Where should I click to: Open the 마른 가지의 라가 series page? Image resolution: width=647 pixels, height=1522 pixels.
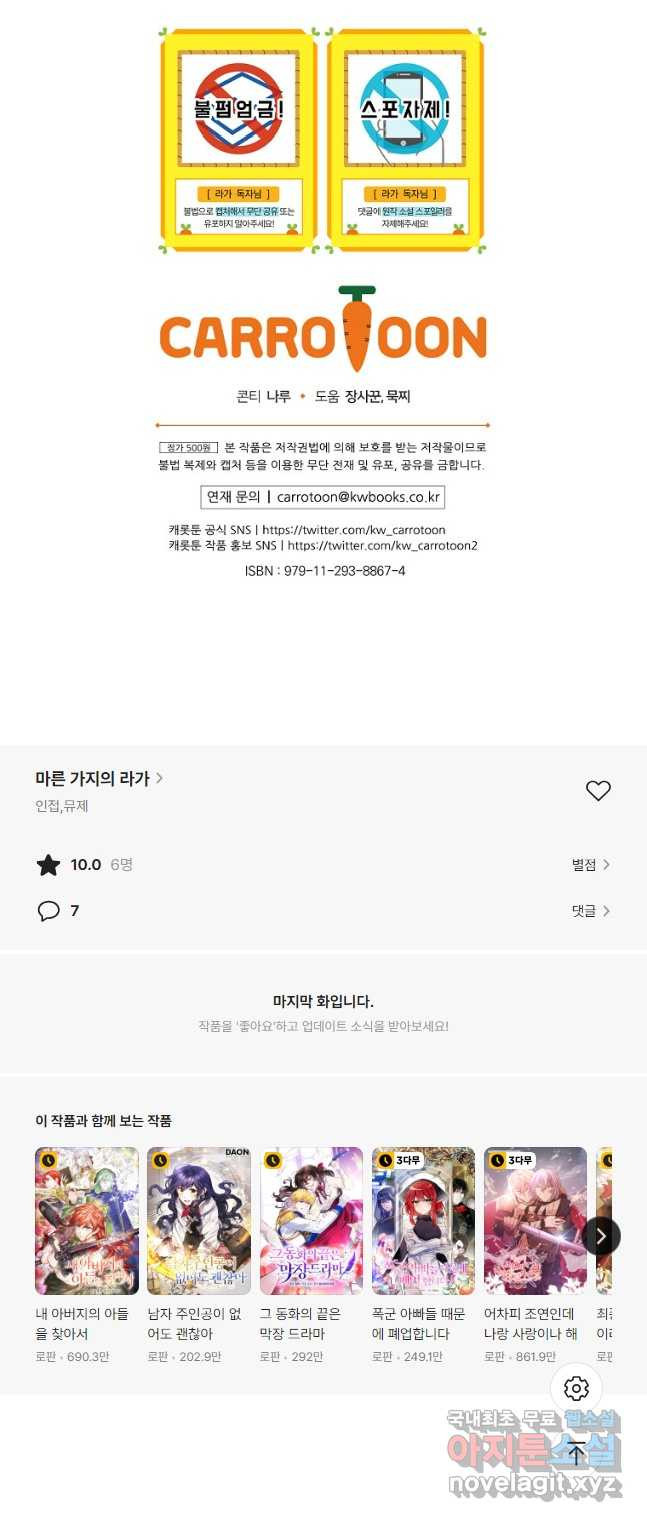[99, 778]
